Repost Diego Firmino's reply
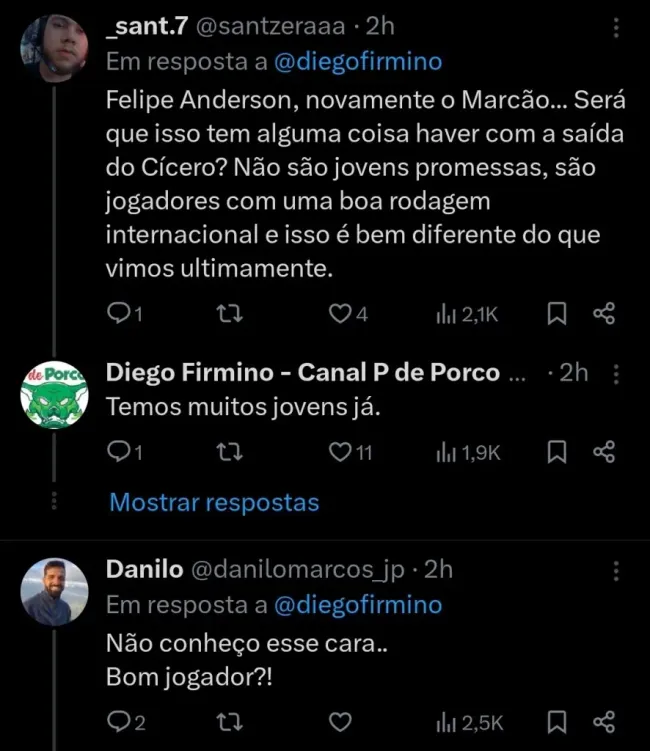Image resolution: width=650 pixels, height=751 pixels. pos(227,453)
